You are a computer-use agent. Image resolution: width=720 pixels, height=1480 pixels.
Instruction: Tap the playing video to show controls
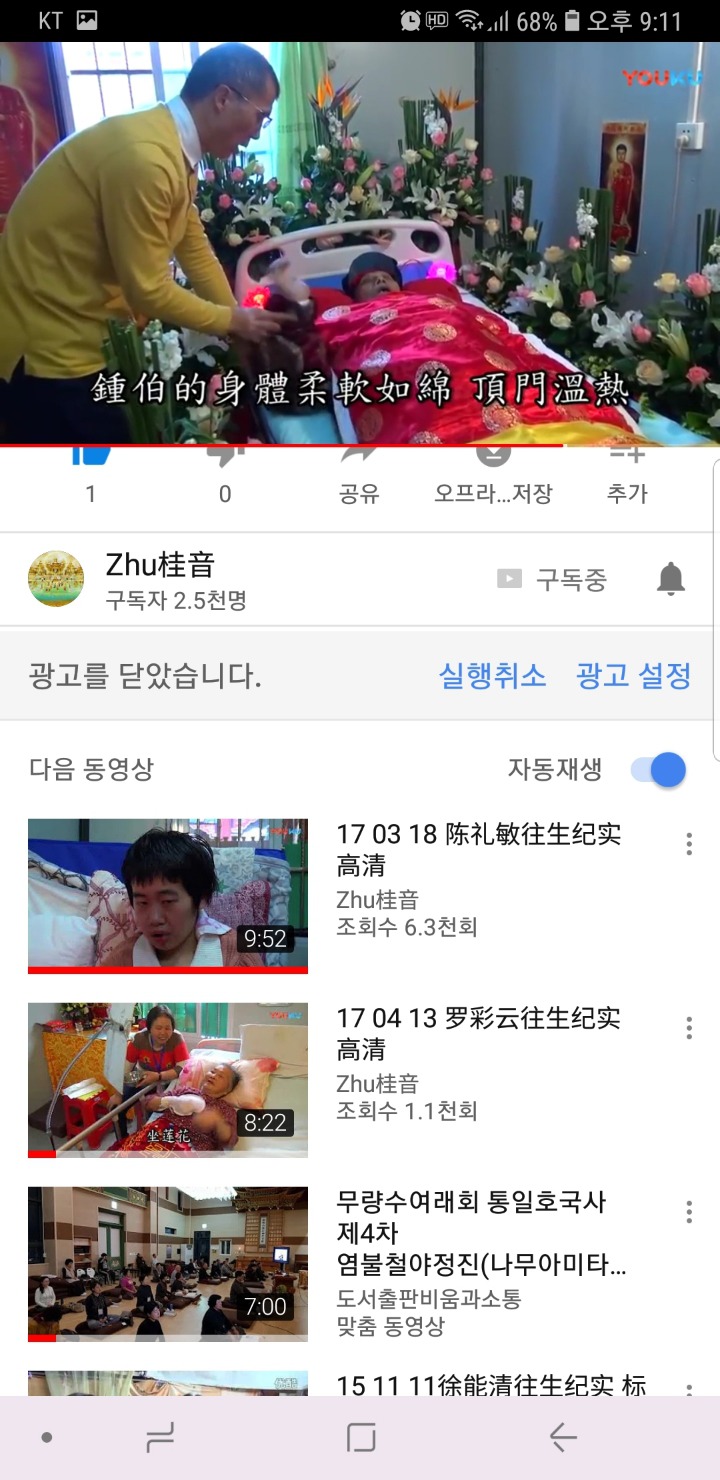coord(360,242)
